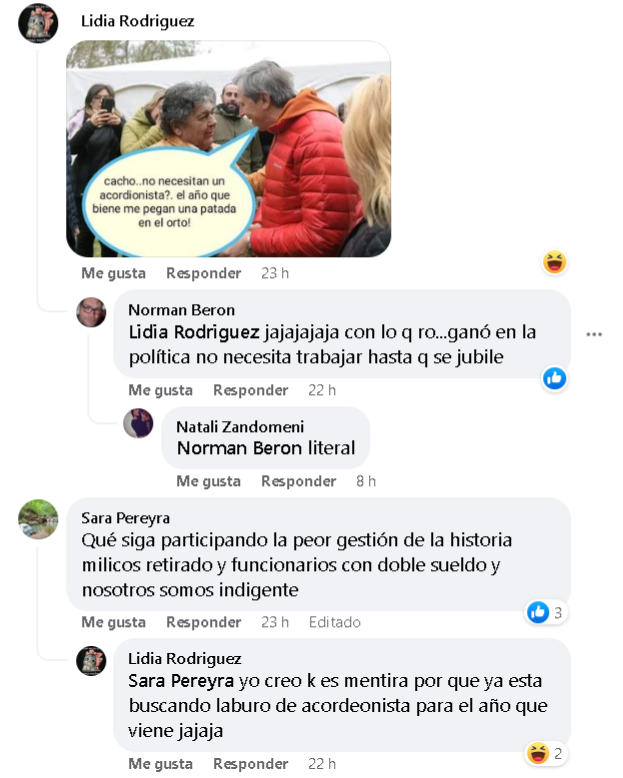Reply to Natali Zandomeni's comment
This screenshot has width=623, height=778.
pyautogui.click(x=298, y=481)
